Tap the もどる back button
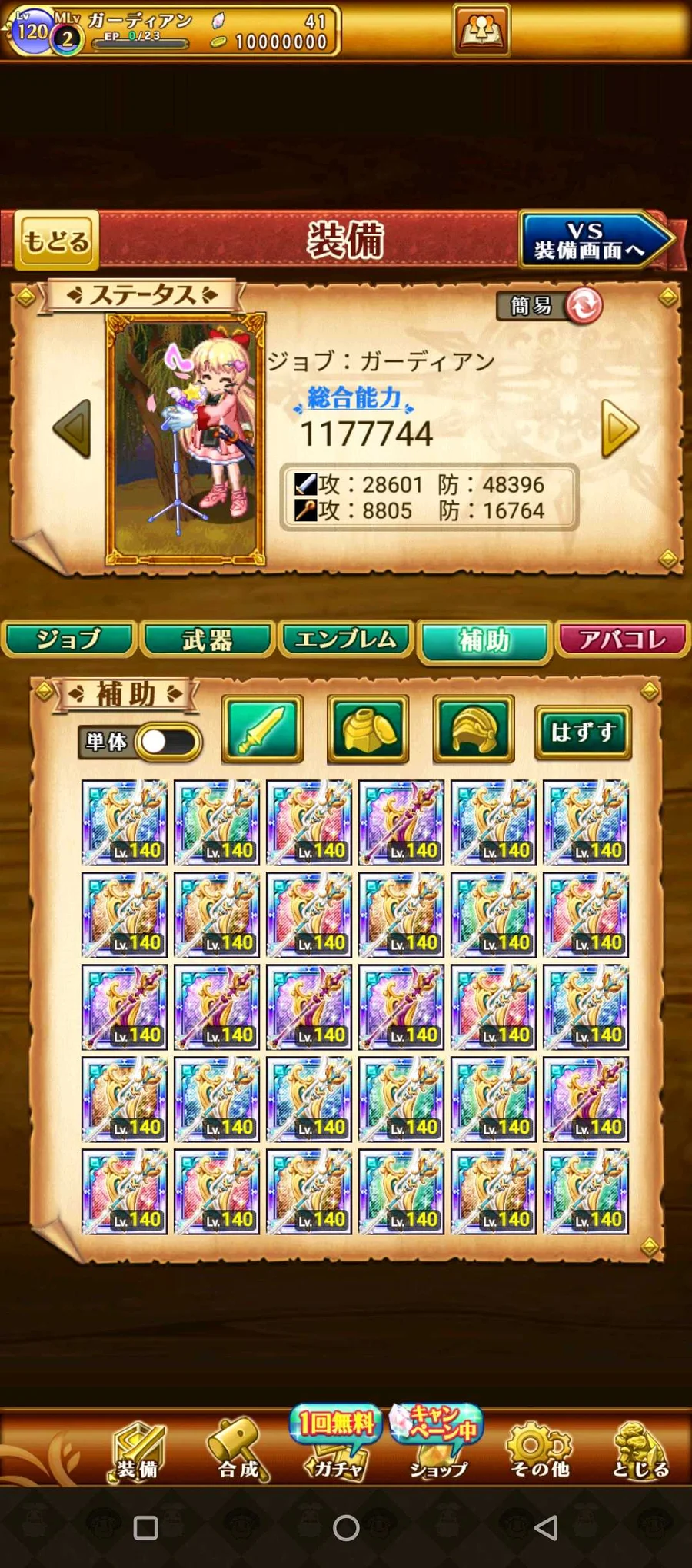The width and height of the screenshot is (692, 1568). coord(57,241)
